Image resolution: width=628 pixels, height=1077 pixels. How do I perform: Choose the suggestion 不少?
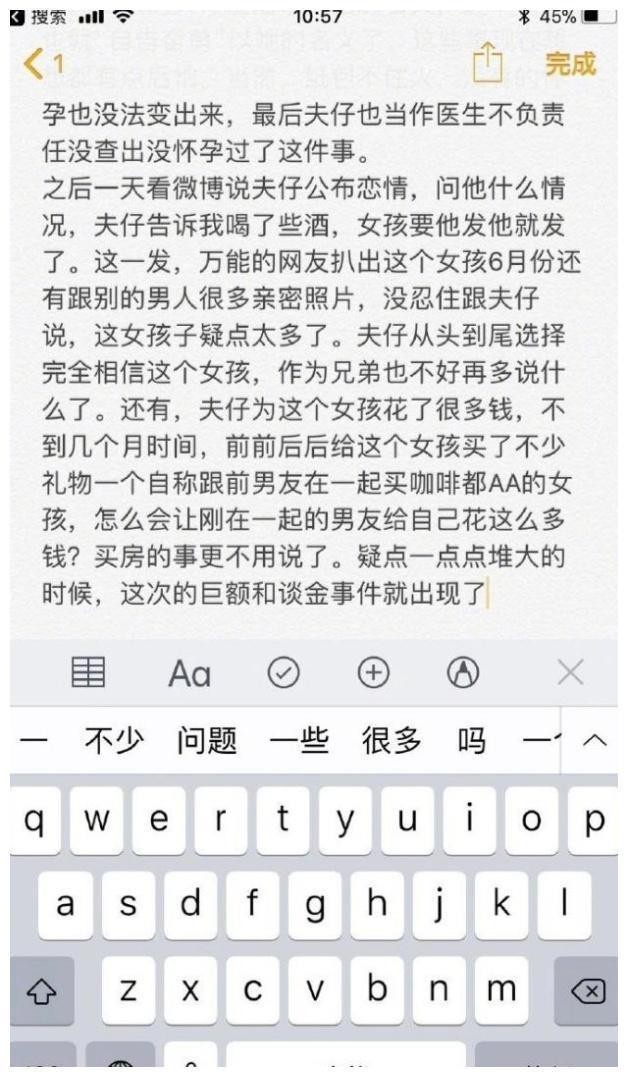(x=116, y=742)
